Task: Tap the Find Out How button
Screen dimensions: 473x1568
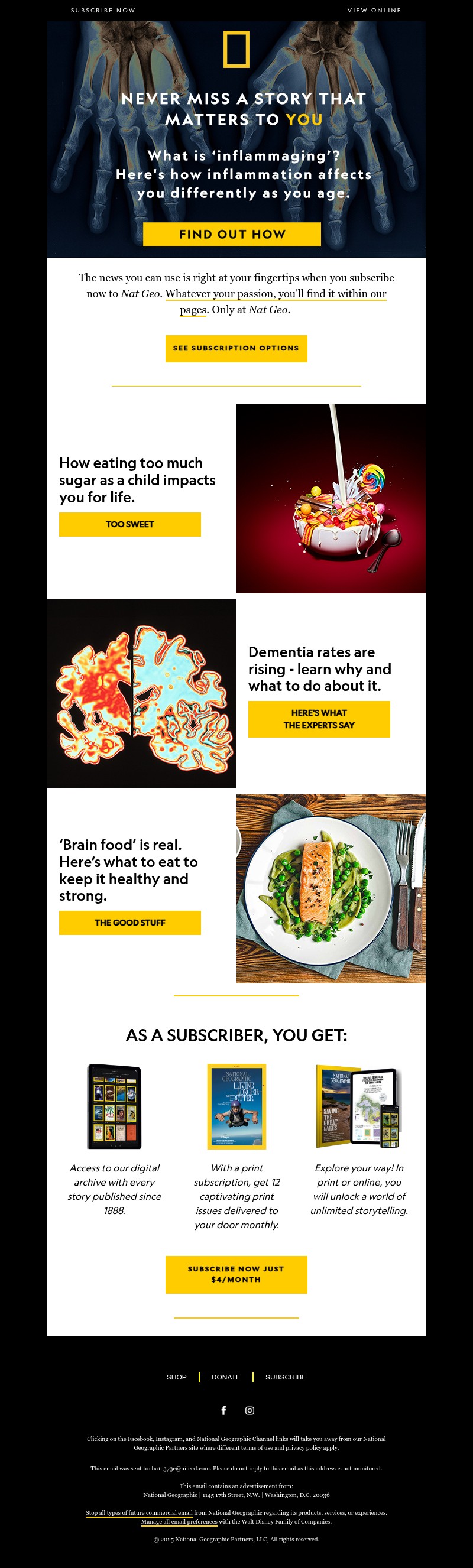Action: coord(232,235)
